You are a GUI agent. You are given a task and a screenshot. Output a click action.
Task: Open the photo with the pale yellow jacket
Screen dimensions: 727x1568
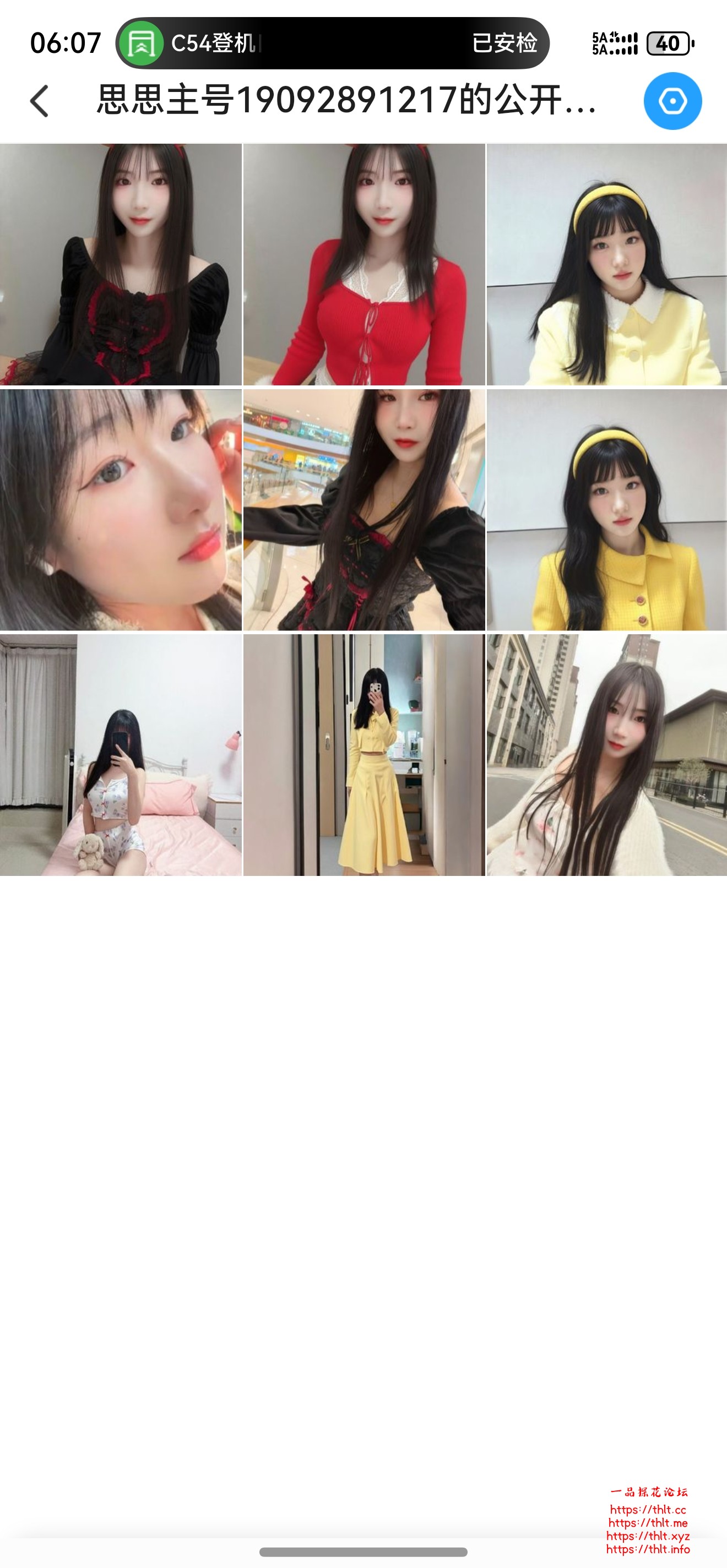(606, 265)
